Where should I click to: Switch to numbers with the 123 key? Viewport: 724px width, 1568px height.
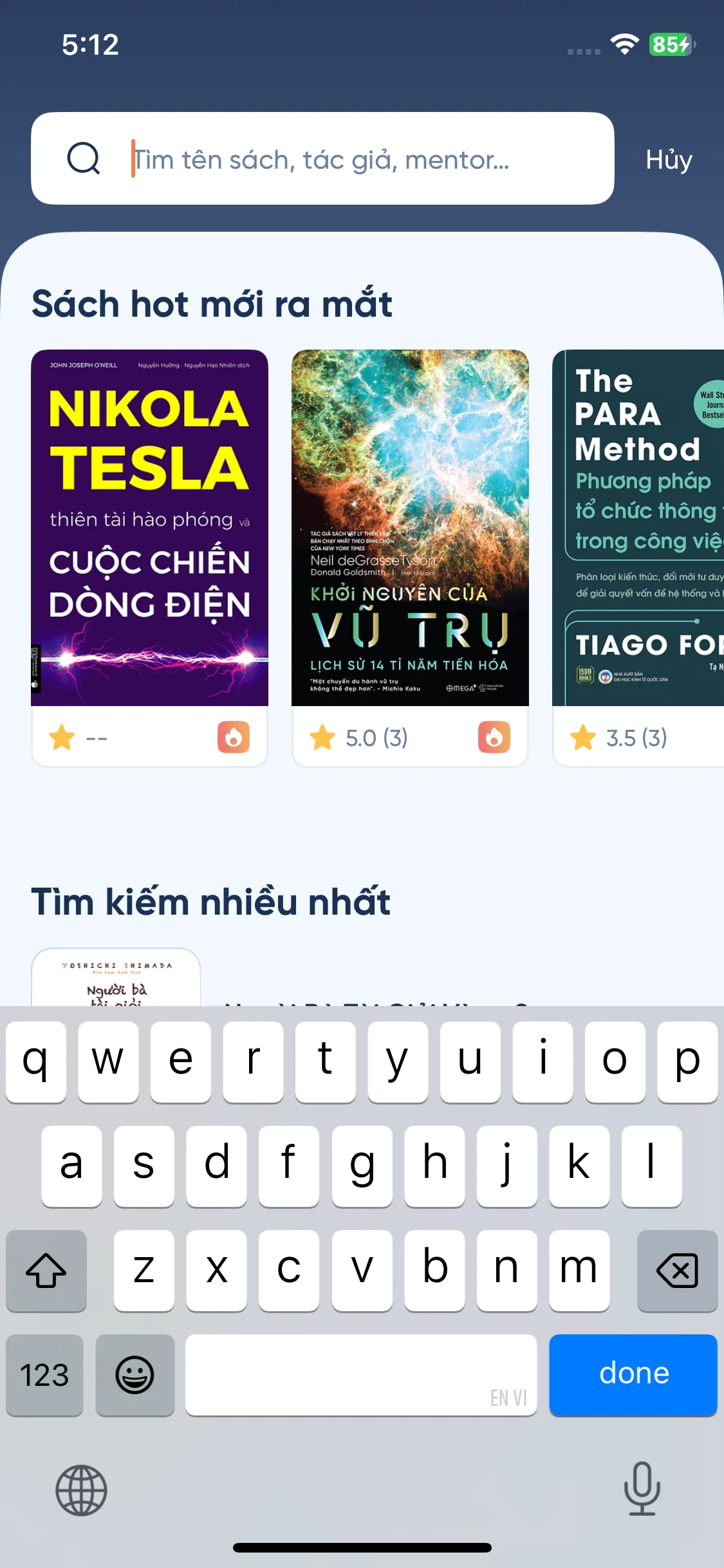(44, 1376)
